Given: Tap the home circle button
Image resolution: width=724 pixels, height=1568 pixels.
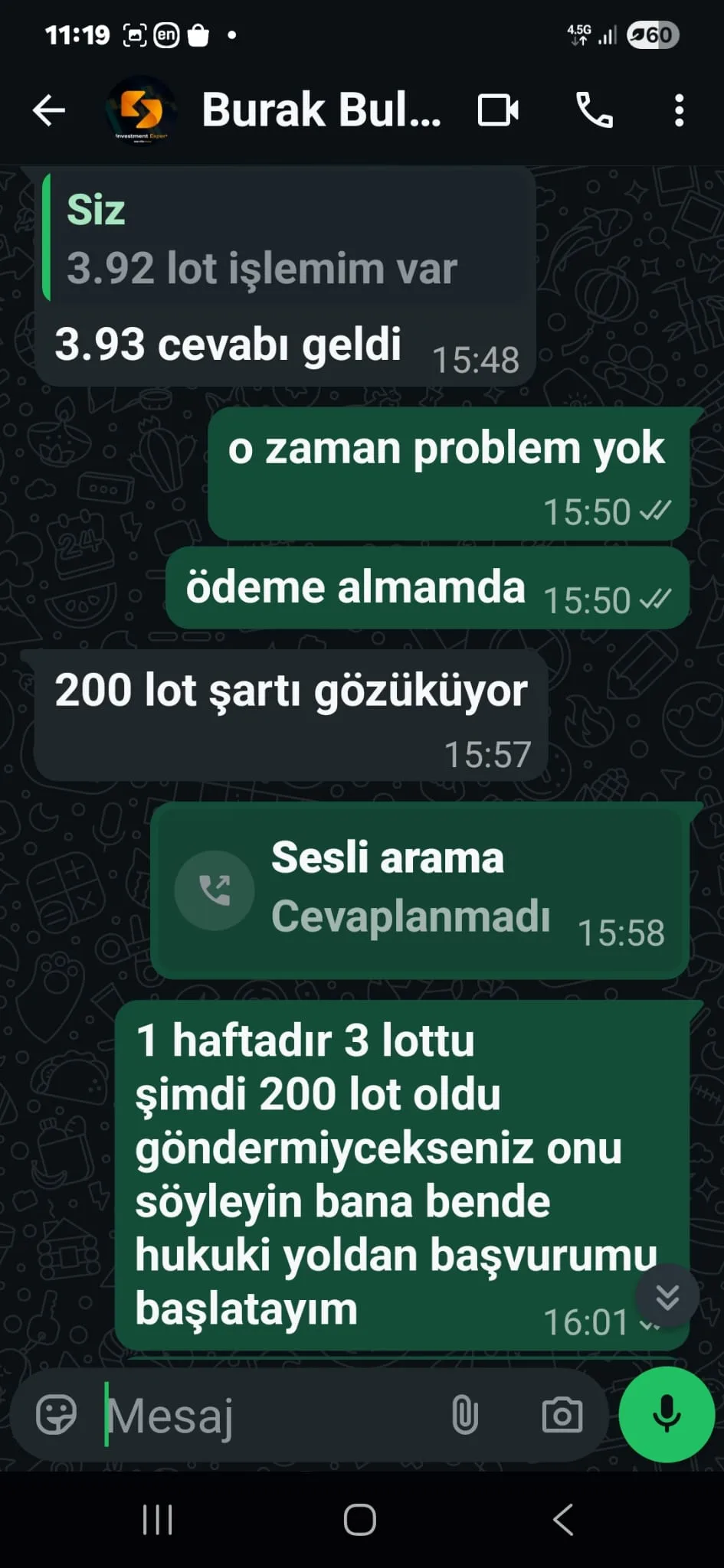Looking at the screenshot, I should [359, 1520].
